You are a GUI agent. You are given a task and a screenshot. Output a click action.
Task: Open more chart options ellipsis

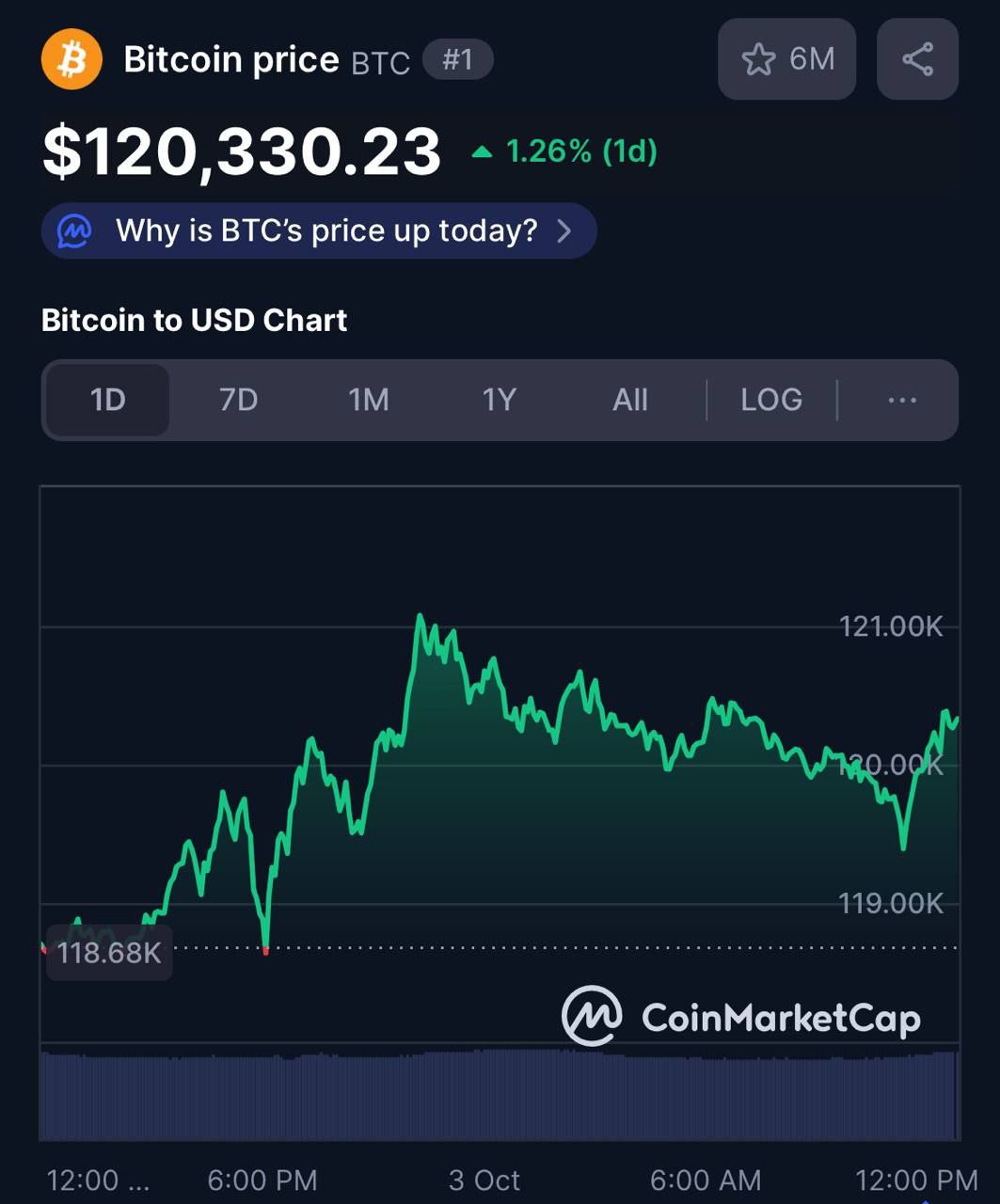[x=901, y=400]
